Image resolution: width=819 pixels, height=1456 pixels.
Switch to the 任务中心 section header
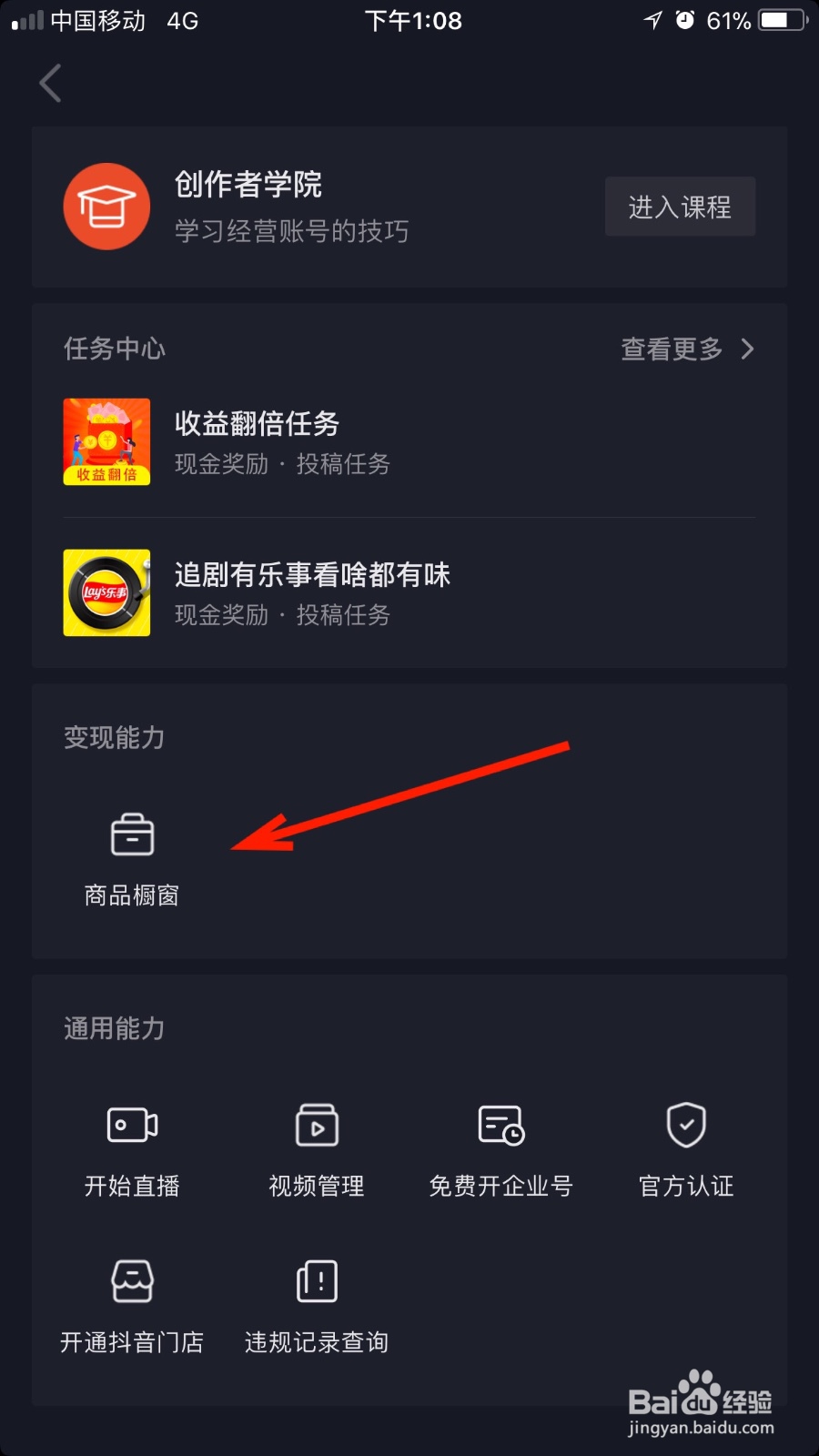pyautogui.click(x=113, y=349)
